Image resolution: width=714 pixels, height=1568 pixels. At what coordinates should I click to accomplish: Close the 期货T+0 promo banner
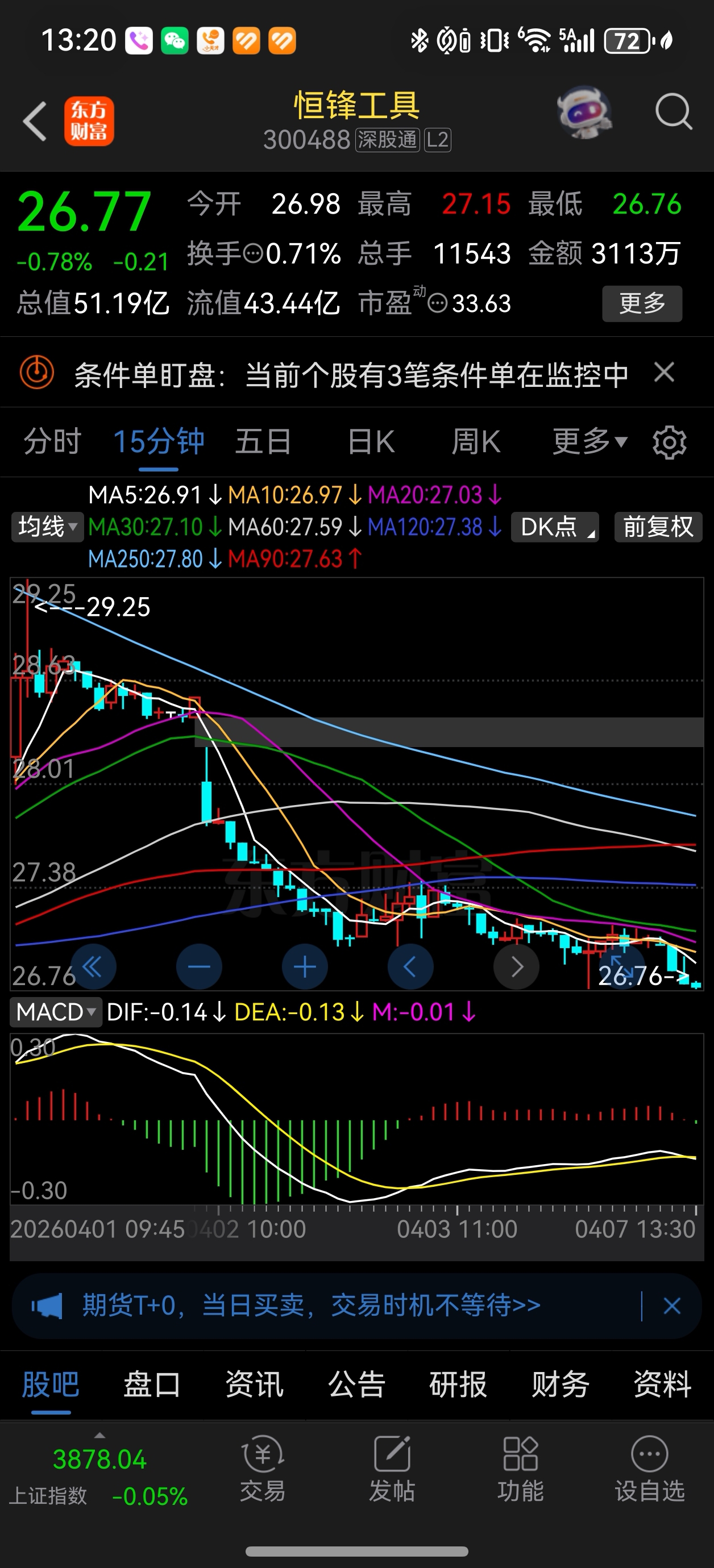click(672, 1306)
